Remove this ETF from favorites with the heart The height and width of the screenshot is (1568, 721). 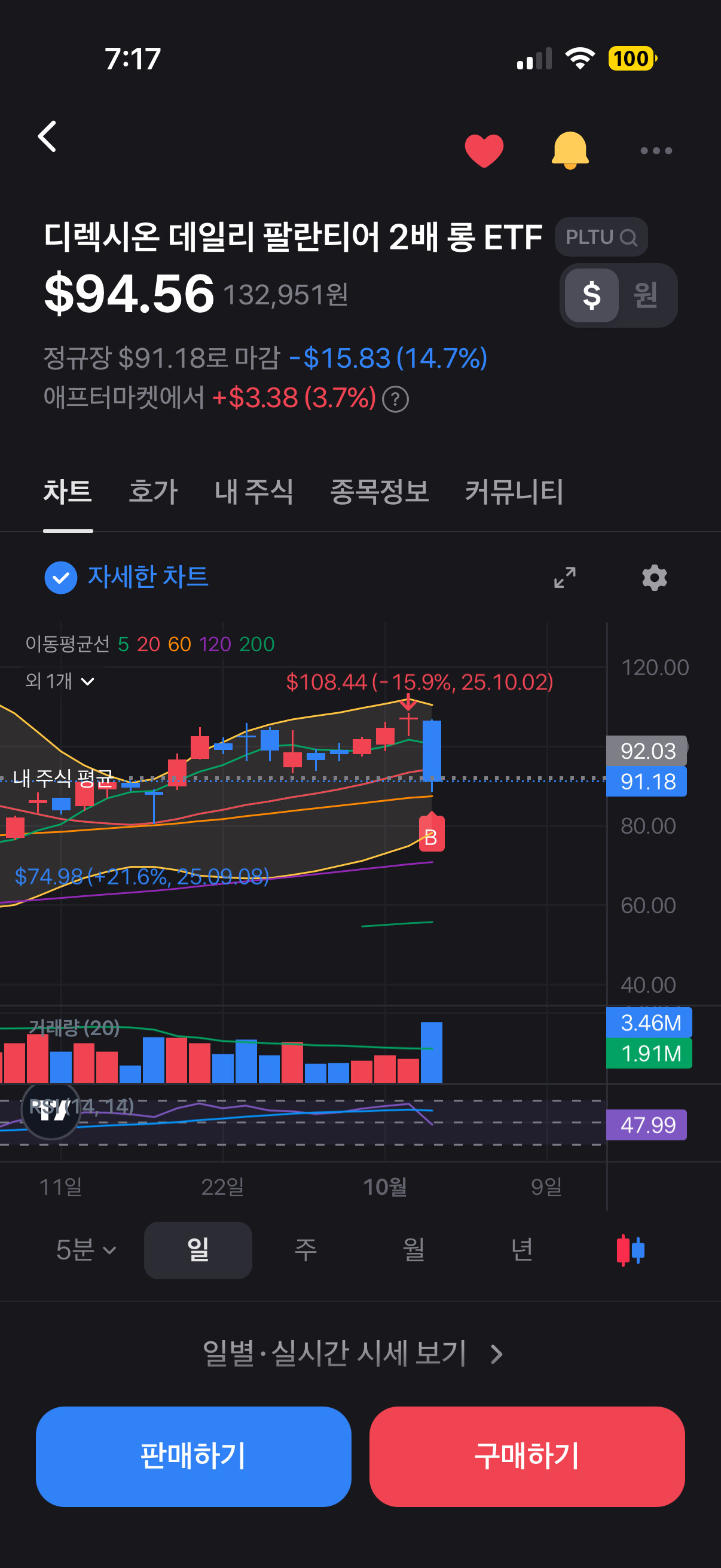pyautogui.click(x=484, y=150)
